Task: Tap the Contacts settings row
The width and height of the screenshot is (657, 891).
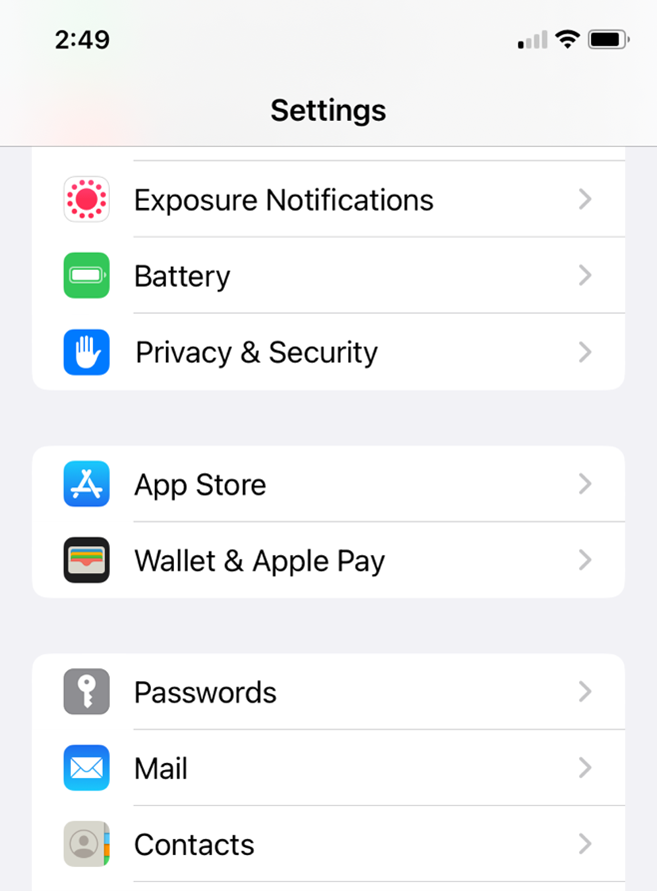Action: [x=194, y=845]
